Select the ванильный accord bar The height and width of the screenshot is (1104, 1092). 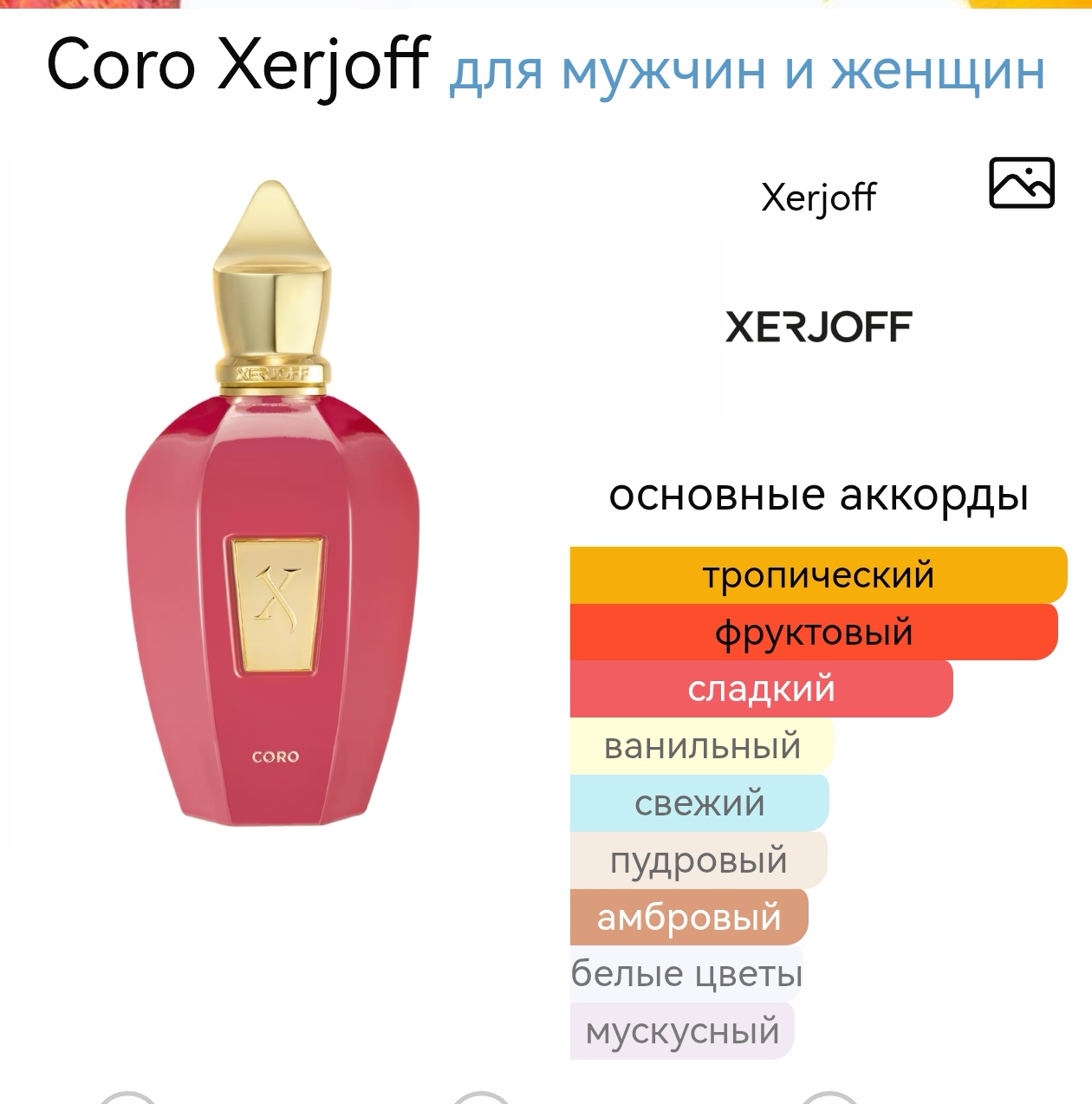coord(702,746)
